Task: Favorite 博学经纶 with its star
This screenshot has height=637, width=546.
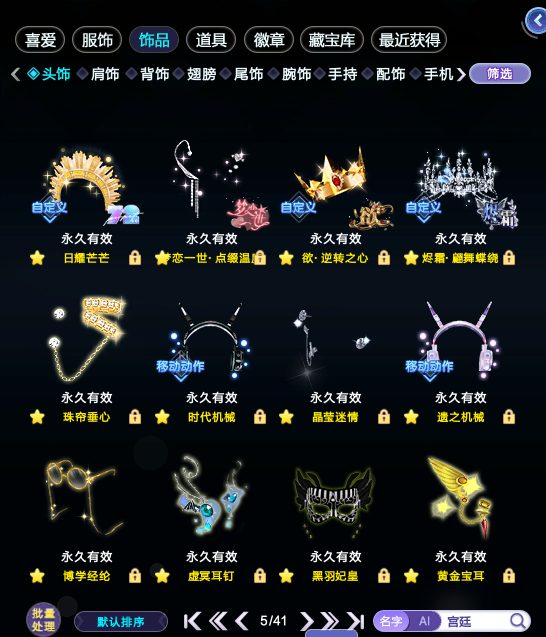Action: (37, 576)
